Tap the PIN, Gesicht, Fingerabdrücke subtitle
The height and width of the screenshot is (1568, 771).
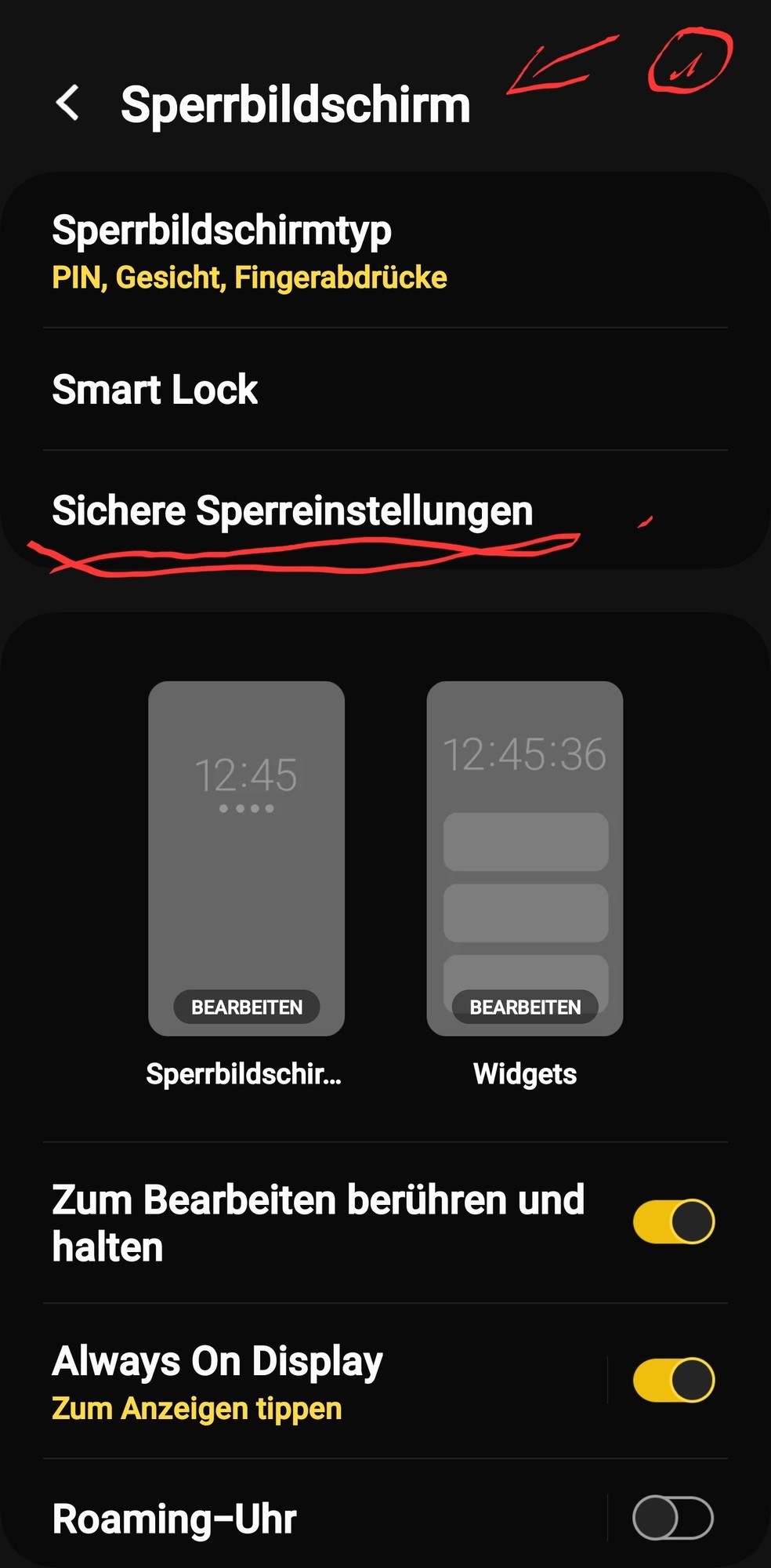coord(249,277)
